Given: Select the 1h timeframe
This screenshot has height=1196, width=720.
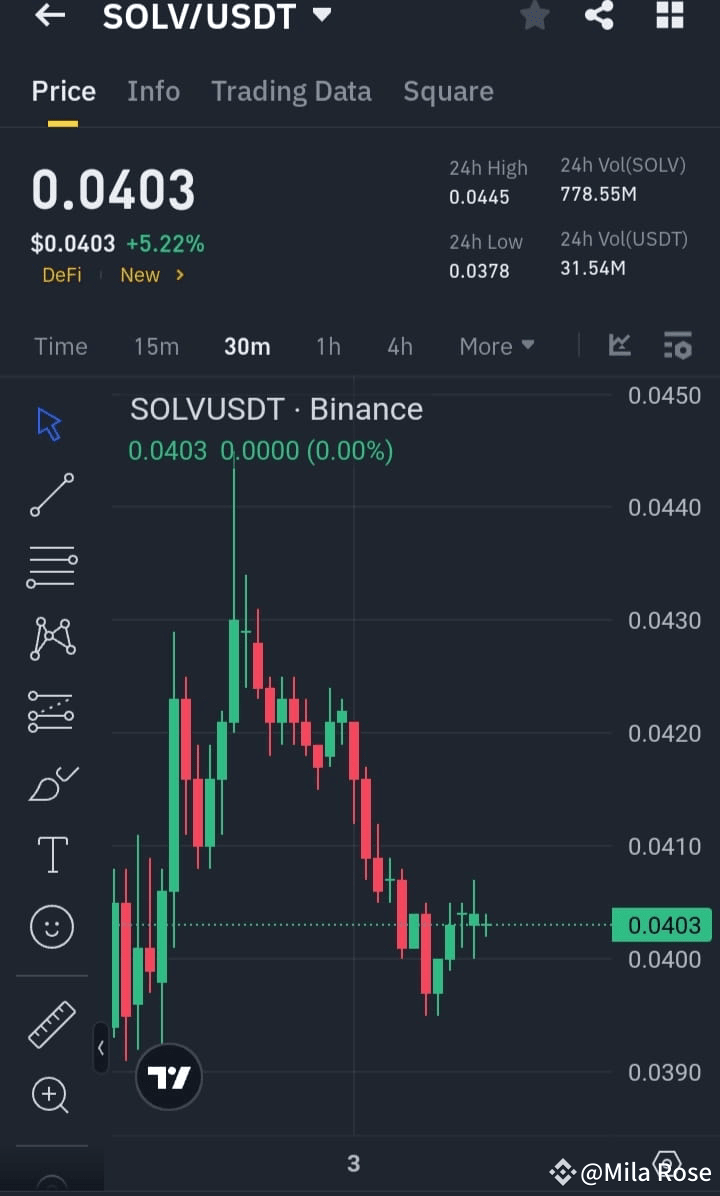Looking at the screenshot, I should pyautogui.click(x=328, y=345).
